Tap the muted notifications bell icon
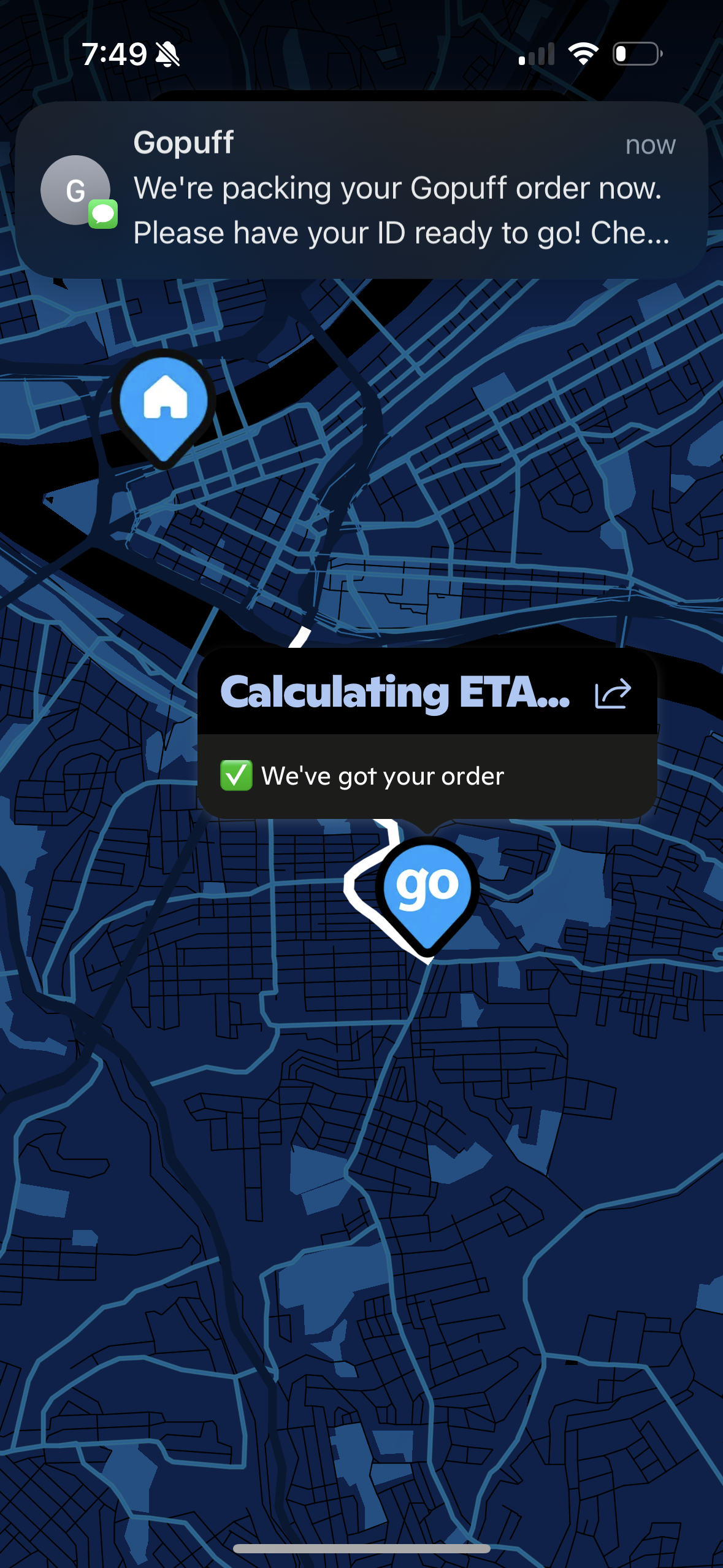The width and height of the screenshot is (723, 1568). (167, 54)
